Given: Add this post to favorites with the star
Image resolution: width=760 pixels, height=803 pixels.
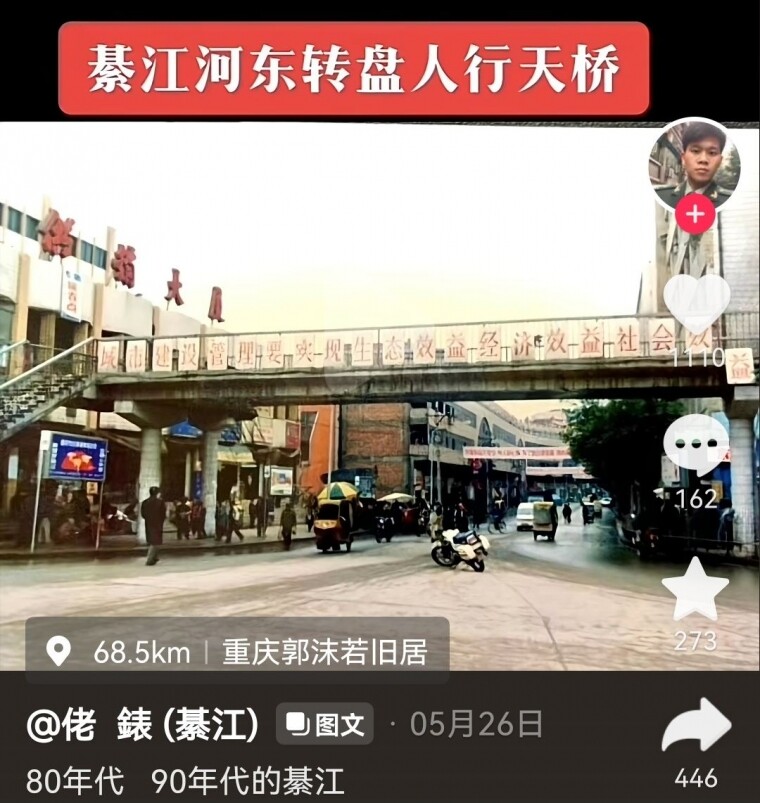Looking at the screenshot, I should (696, 590).
